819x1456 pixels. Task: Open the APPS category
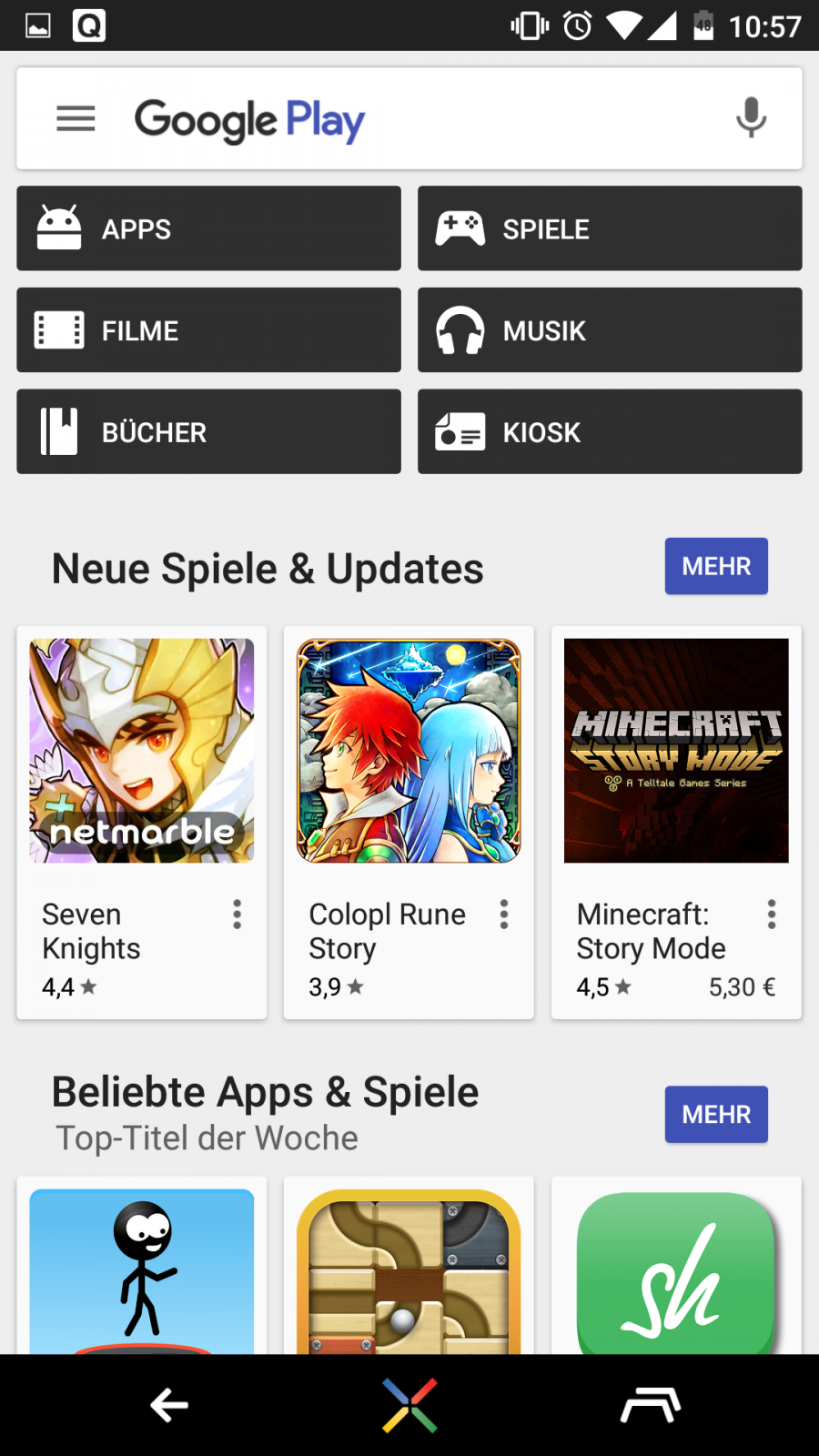[208, 228]
